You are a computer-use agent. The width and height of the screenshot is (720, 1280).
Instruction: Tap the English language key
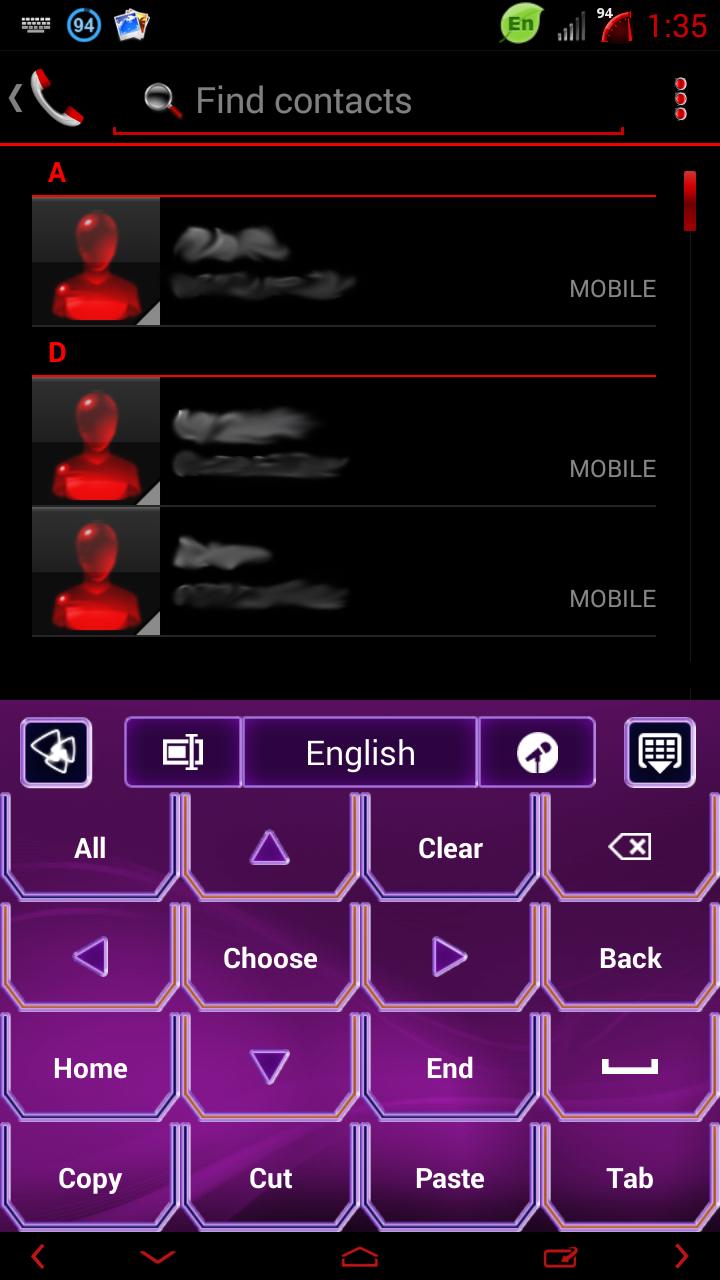click(x=360, y=753)
